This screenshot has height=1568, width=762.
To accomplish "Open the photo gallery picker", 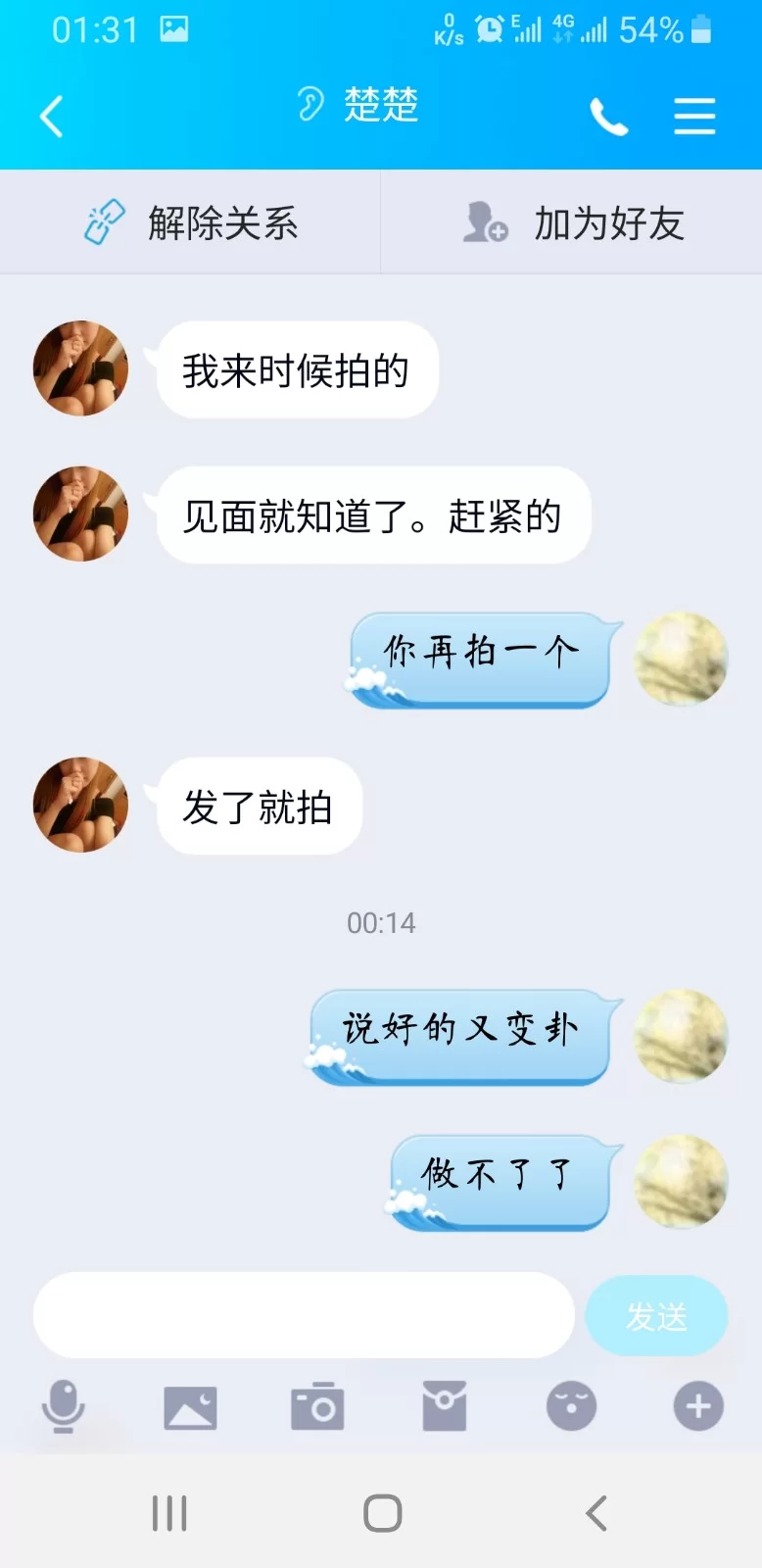I will (190, 1408).
